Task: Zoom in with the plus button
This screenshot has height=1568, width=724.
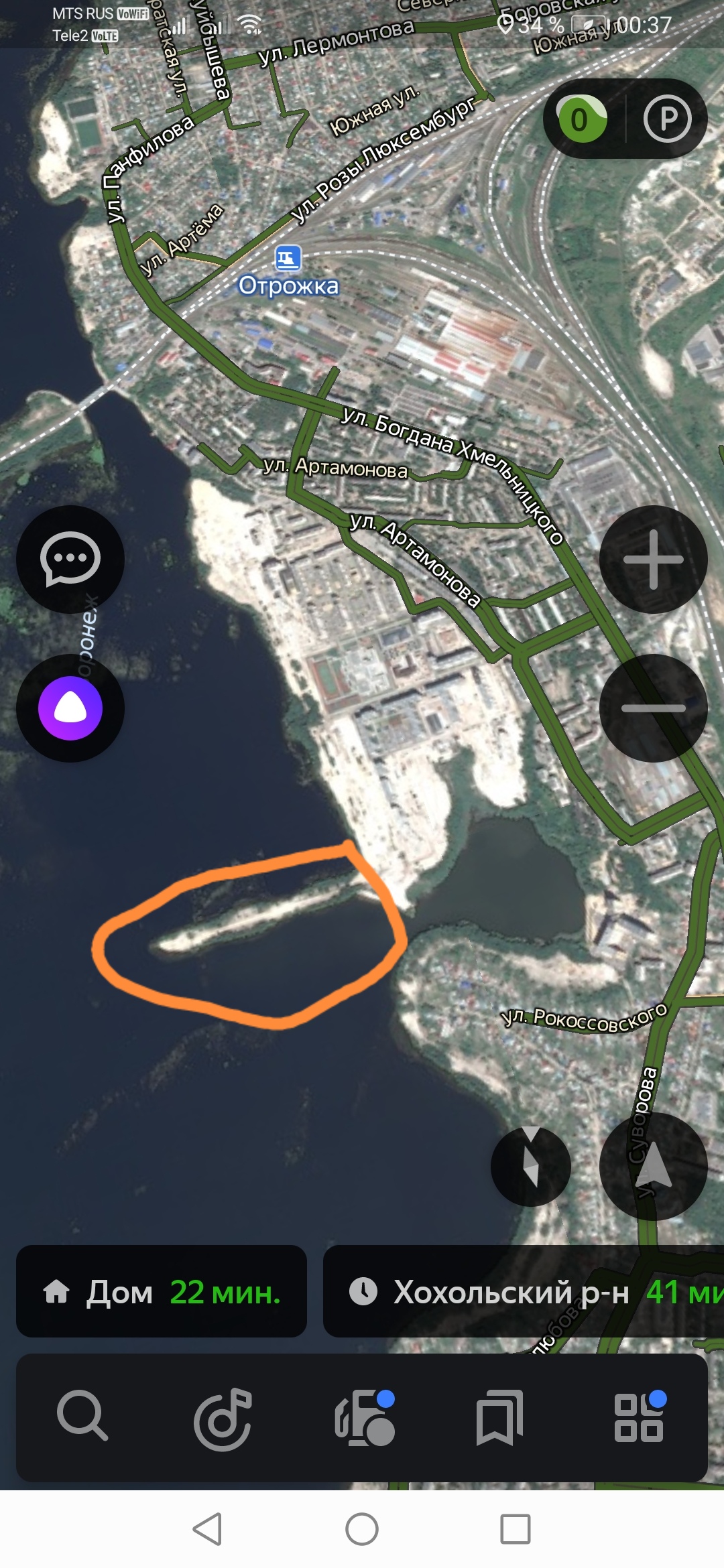Action: (x=653, y=560)
